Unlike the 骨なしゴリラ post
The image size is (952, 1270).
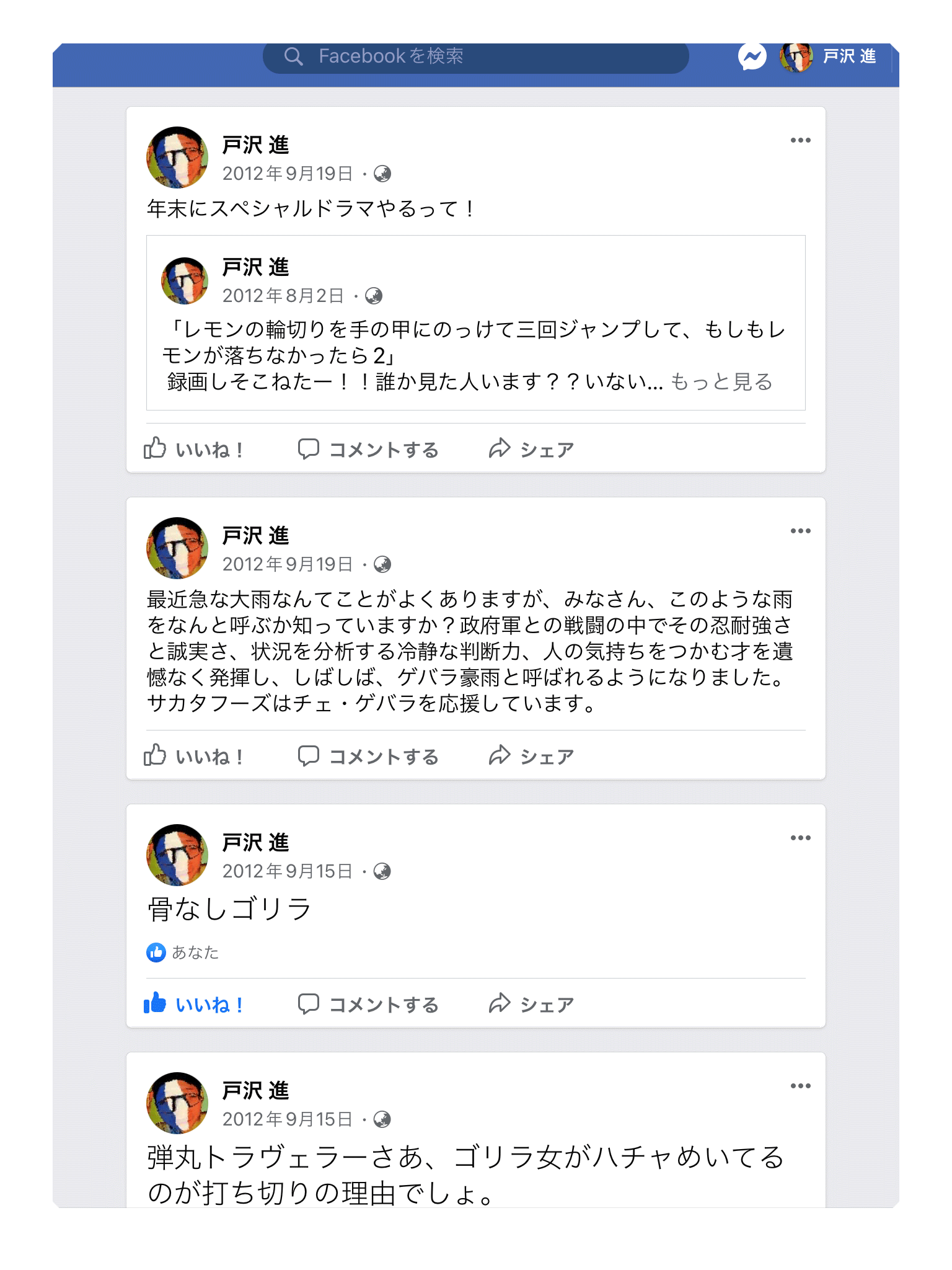[x=193, y=1004]
